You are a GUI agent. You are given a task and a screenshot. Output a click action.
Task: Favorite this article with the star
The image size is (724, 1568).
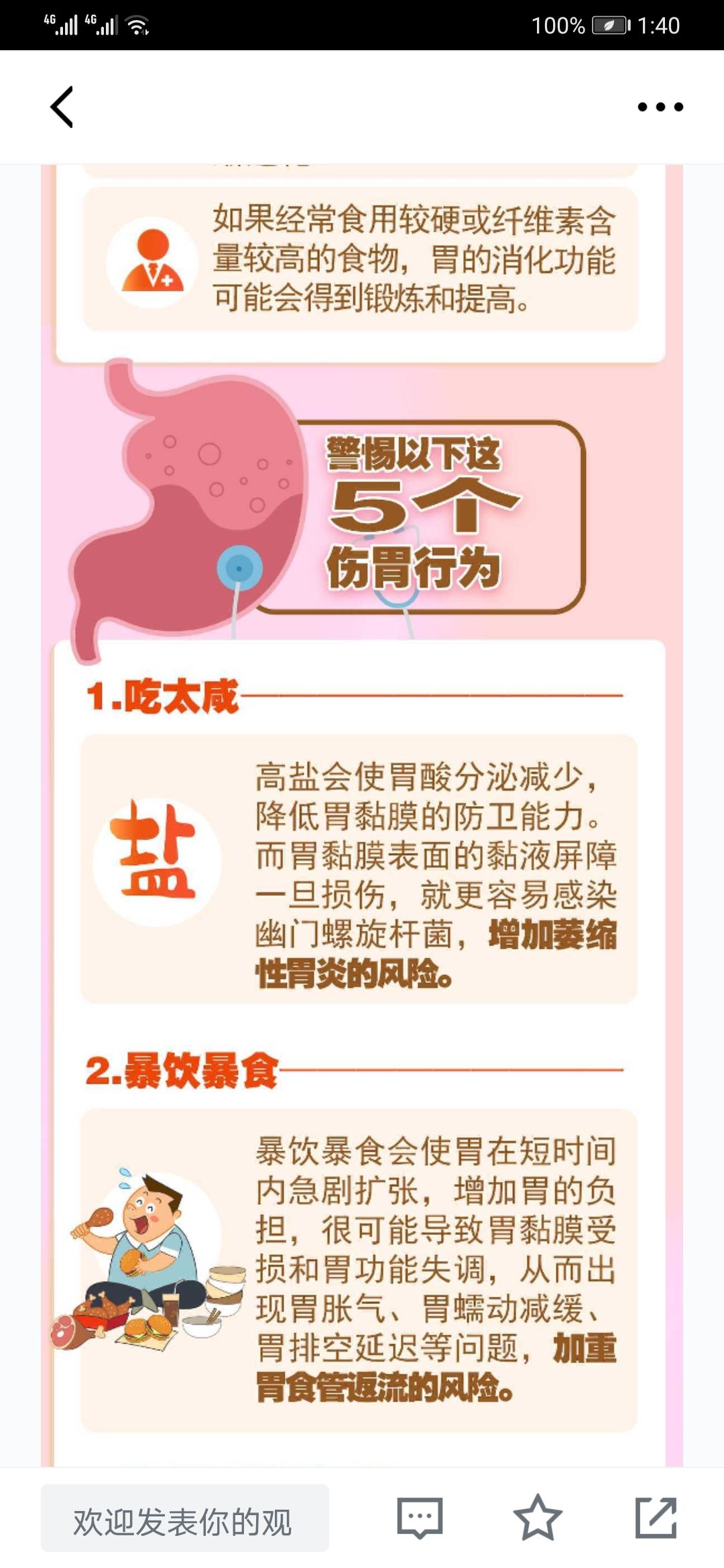tap(538, 1517)
